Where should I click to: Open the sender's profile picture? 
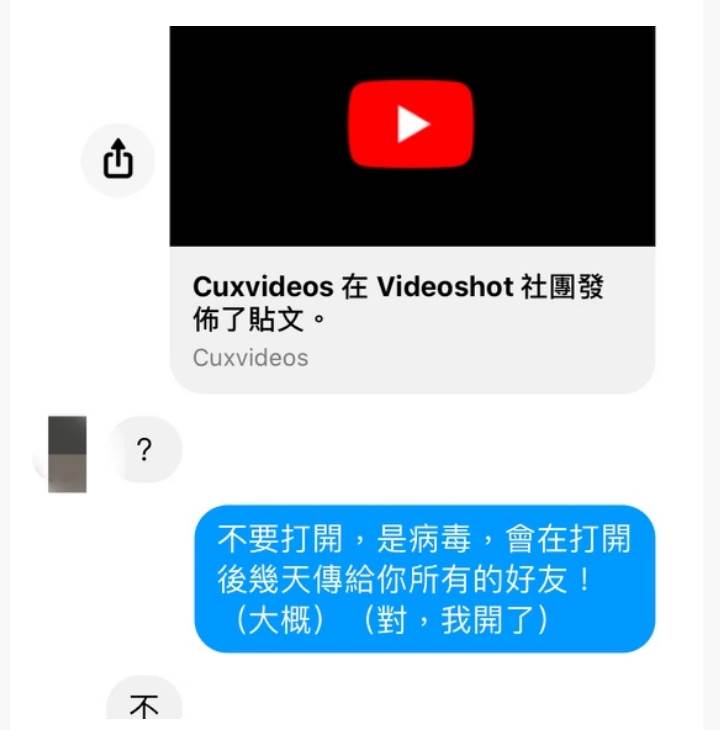67,454
